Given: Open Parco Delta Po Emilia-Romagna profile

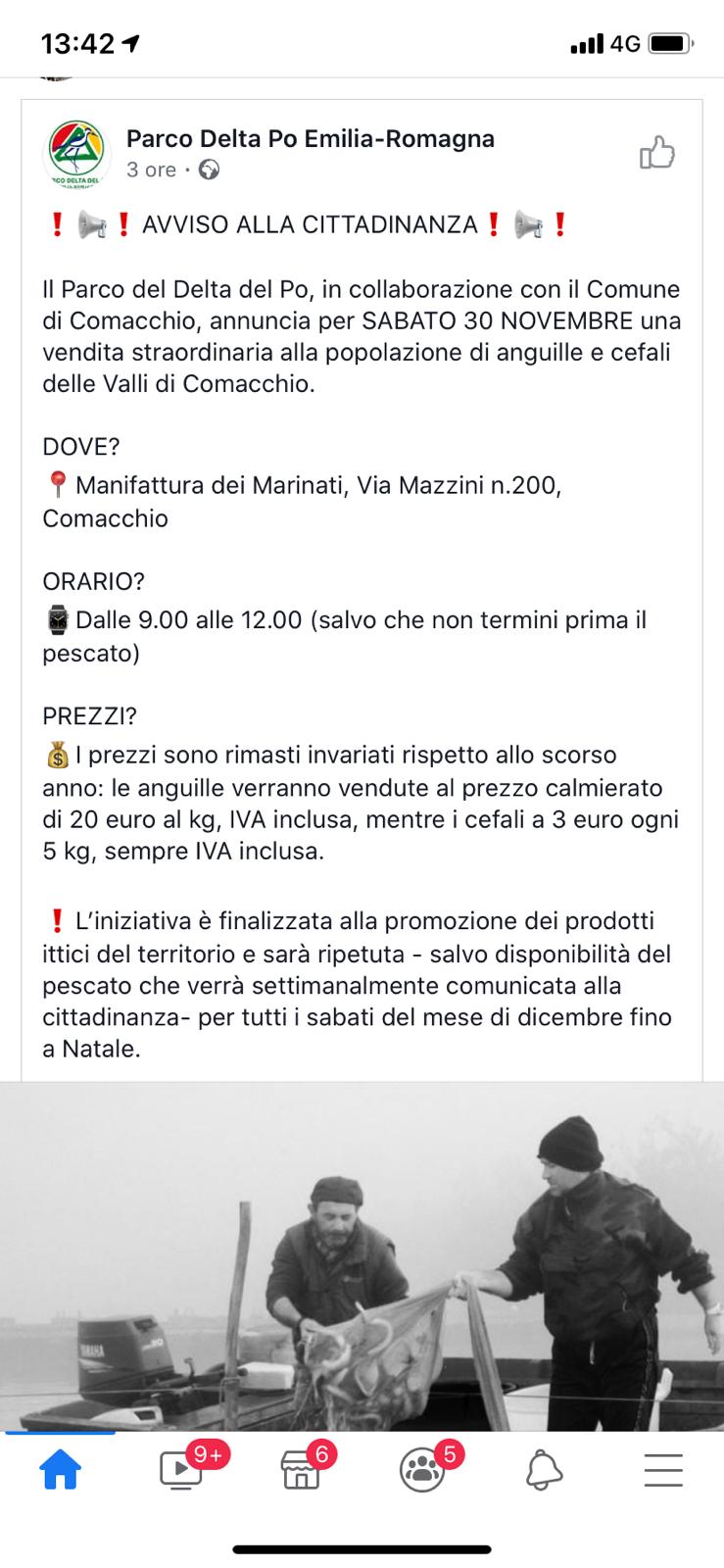Looking at the screenshot, I should pos(311,139).
